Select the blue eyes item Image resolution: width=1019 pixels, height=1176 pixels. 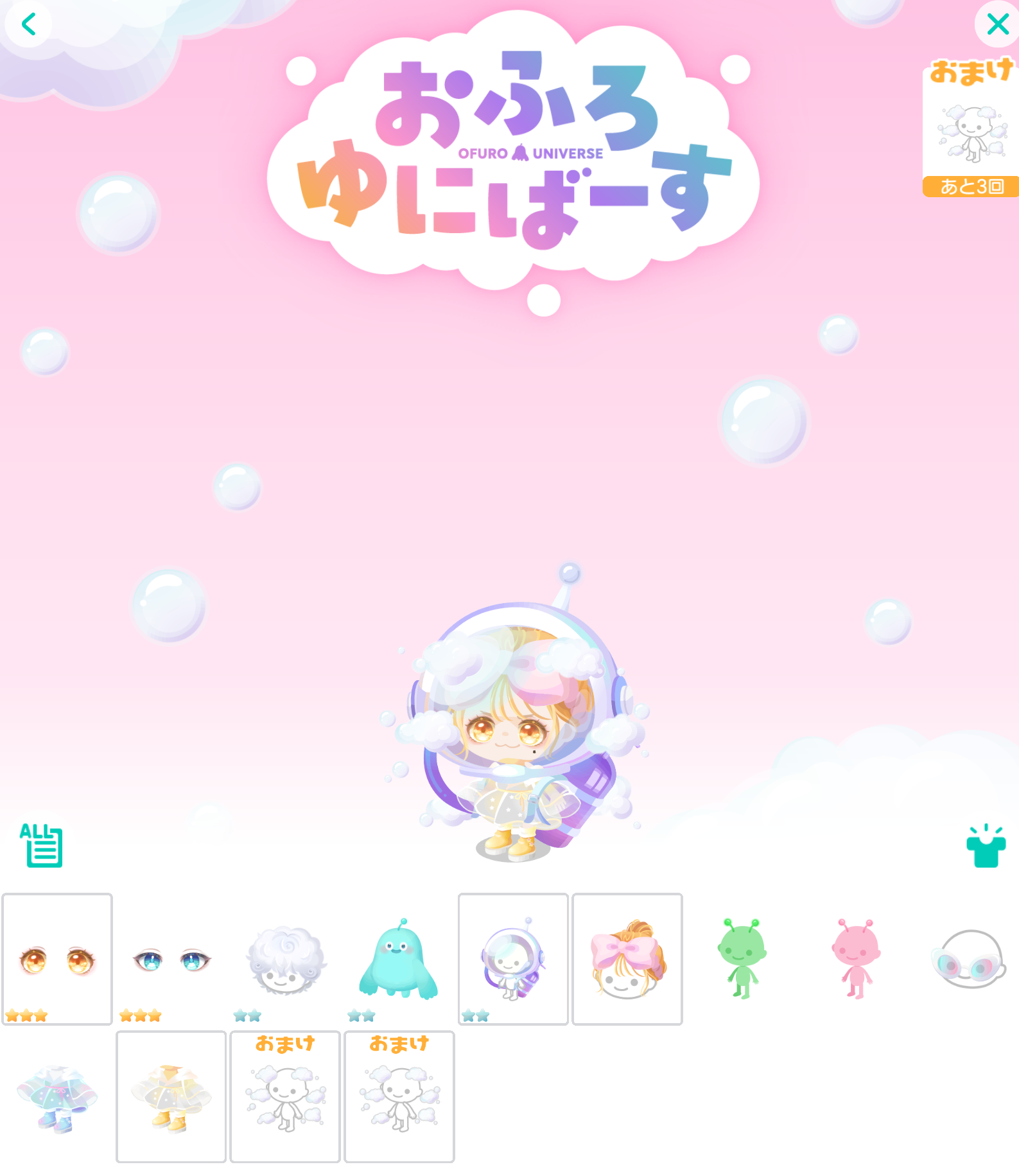[x=171, y=959]
